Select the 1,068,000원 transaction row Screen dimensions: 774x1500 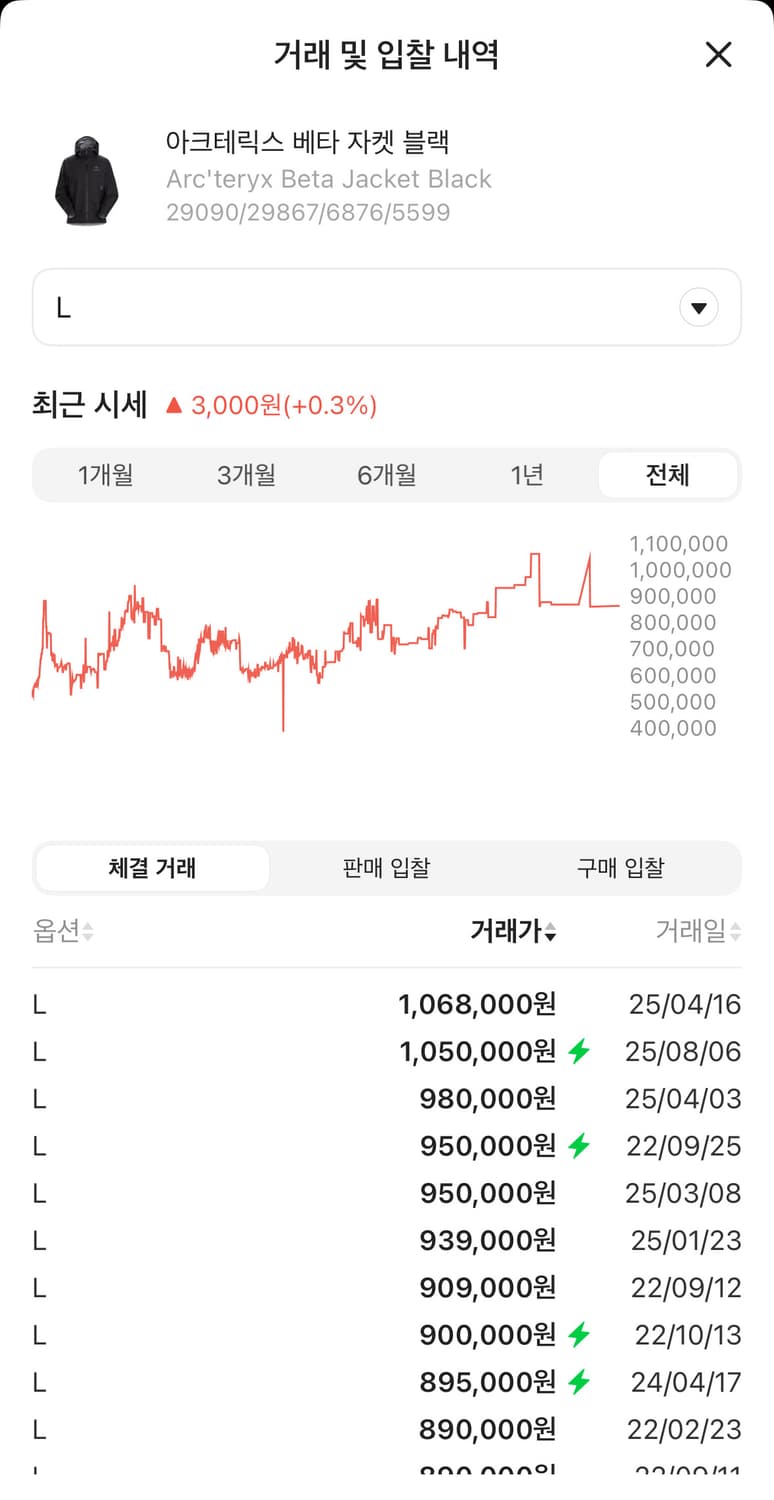click(x=386, y=1004)
